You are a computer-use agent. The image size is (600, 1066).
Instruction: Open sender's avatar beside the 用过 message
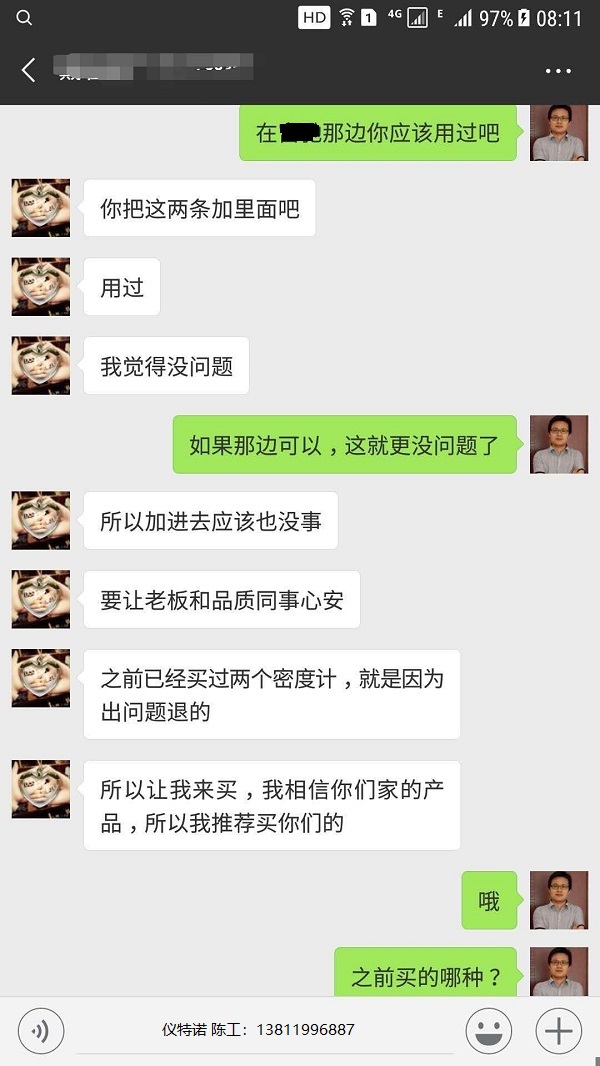[41, 287]
